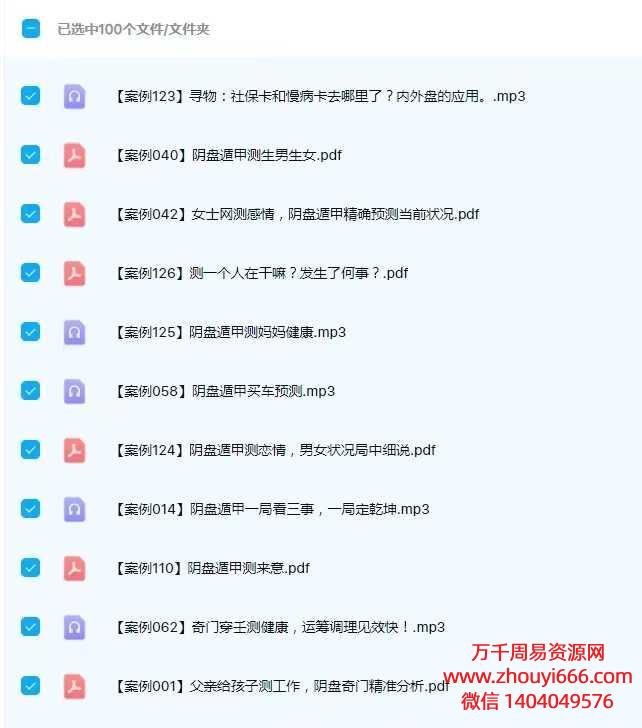The width and height of the screenshot is (642, 728).
Task: Deselect the 案例110 阴盘遁甲测来意 pdf checkbox
Action: pyautogui.click(x=30, y=568)
